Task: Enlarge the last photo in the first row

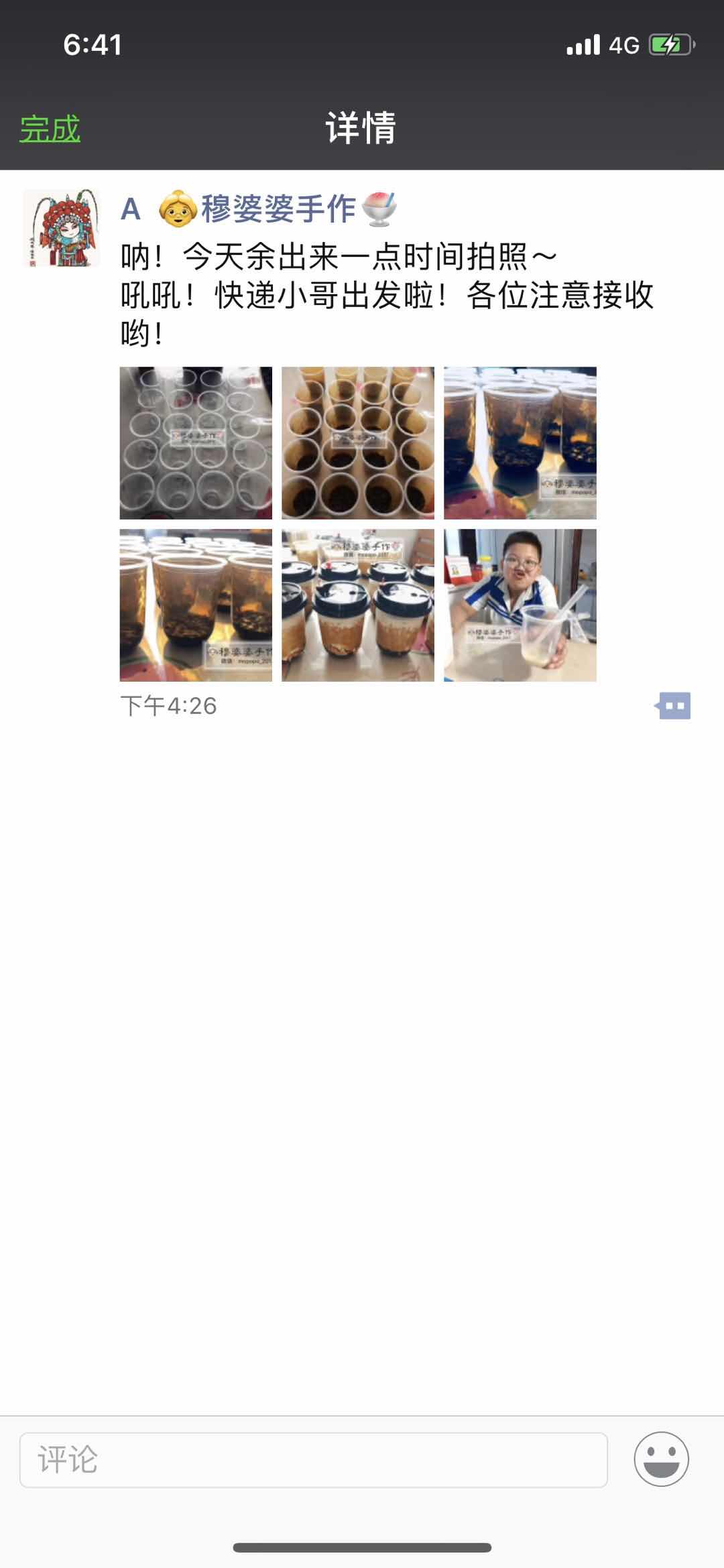Action: (520, 443)
